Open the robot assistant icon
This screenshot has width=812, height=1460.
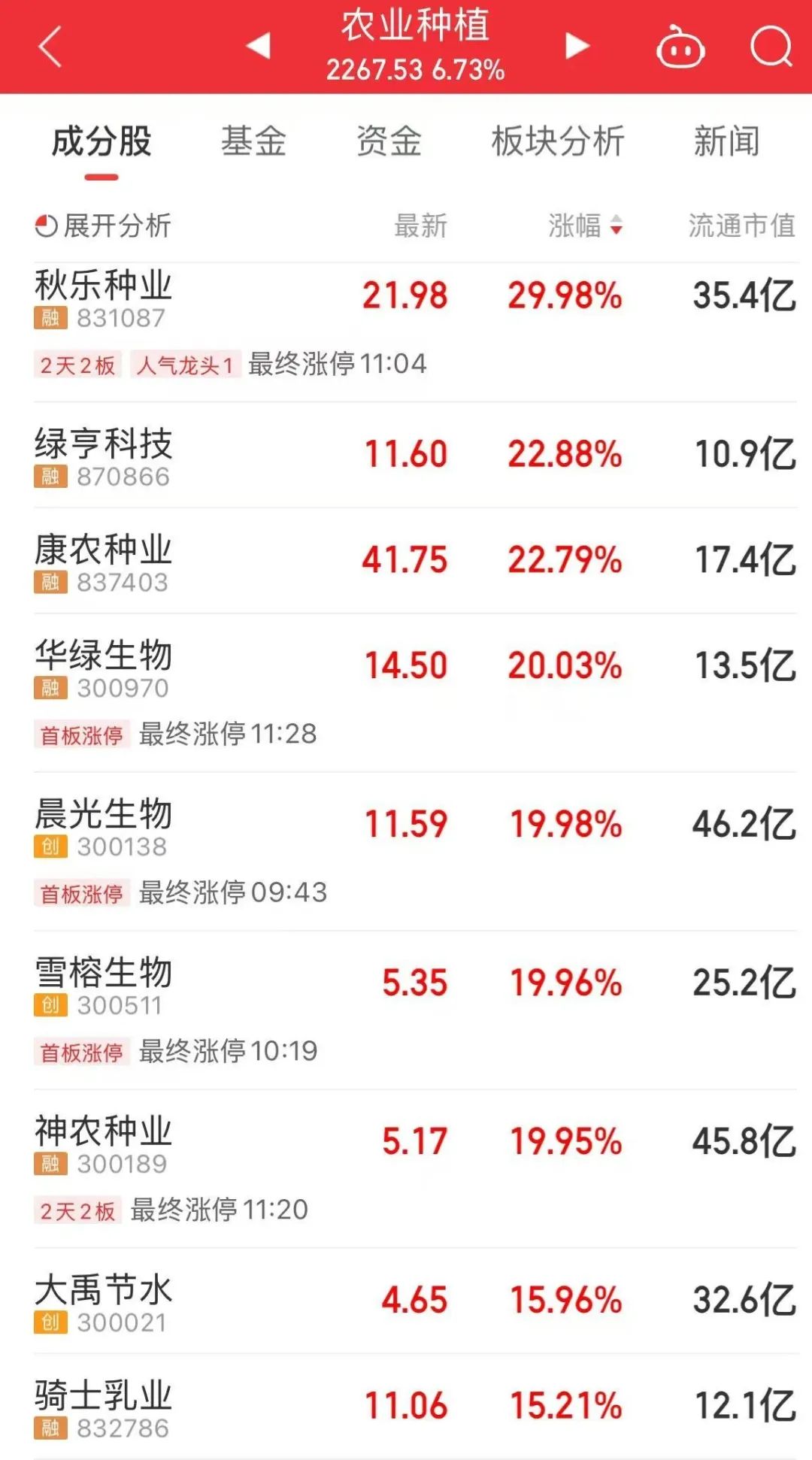680,47
